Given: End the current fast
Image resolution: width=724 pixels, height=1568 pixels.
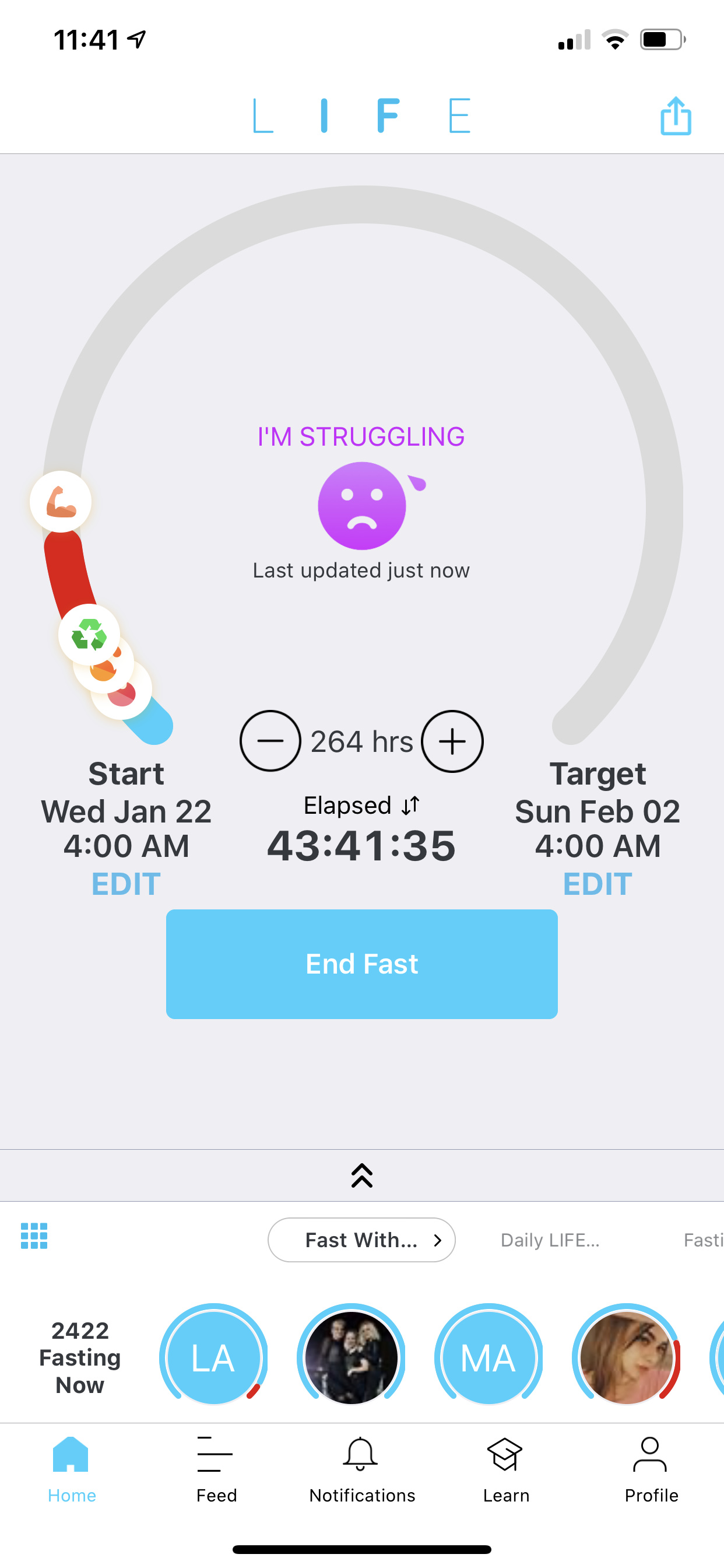Looking at the screenshot, I should (x=362, y=964).
